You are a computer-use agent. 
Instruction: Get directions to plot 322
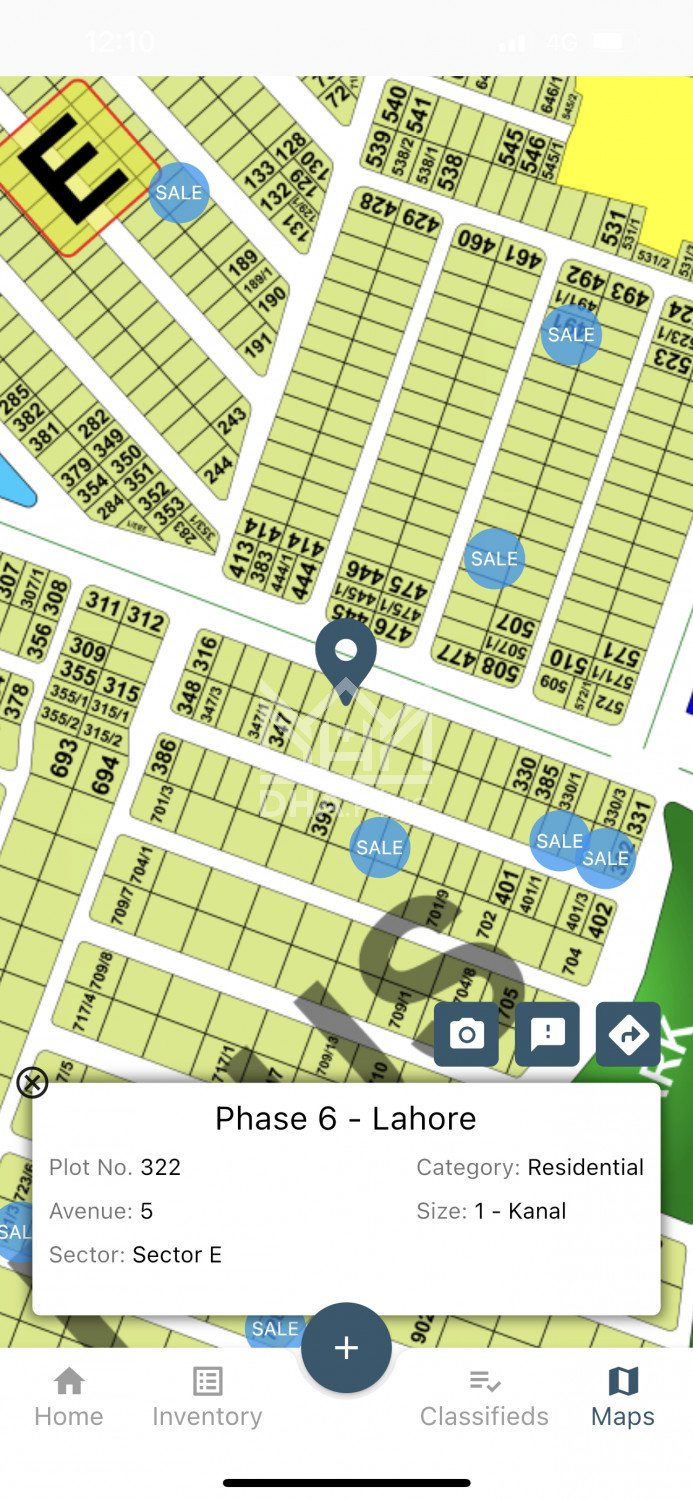click(x=628, y=1034)
